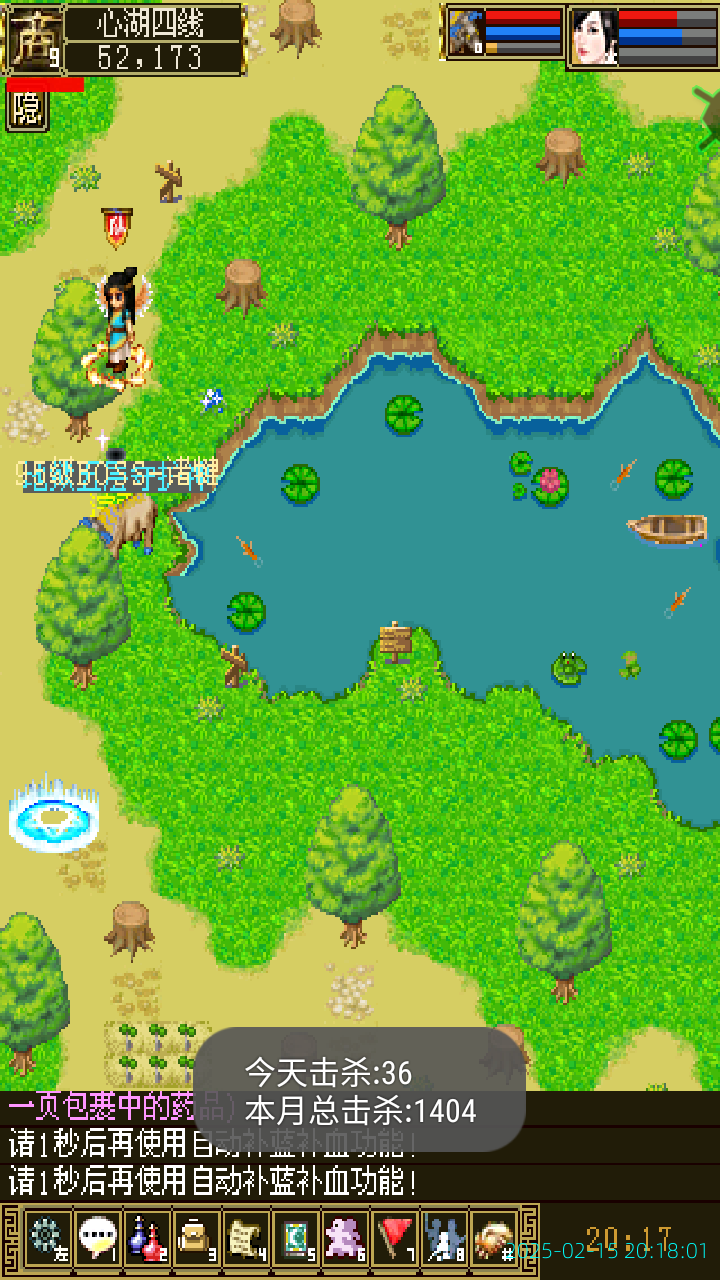Open the backpack inventory
Image resolution: width=720 pixels, height=1280 pixels.
[x=196, y=1239]
